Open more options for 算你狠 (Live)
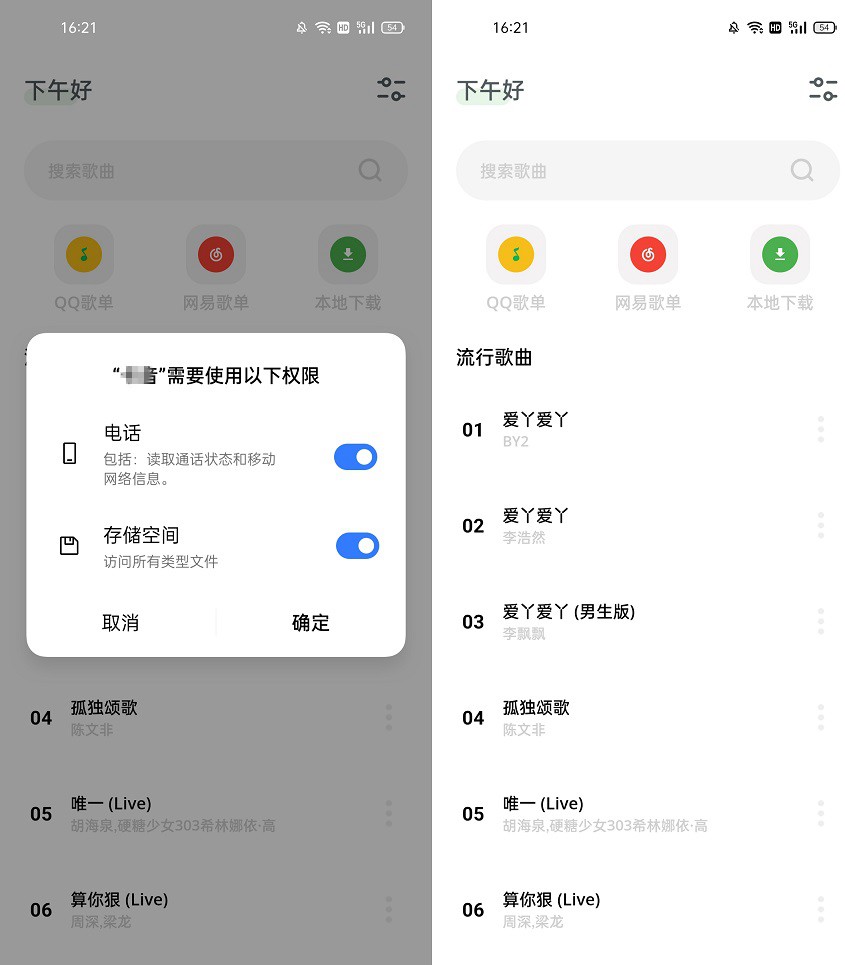845x965 pixels. [x=820, y=908]
